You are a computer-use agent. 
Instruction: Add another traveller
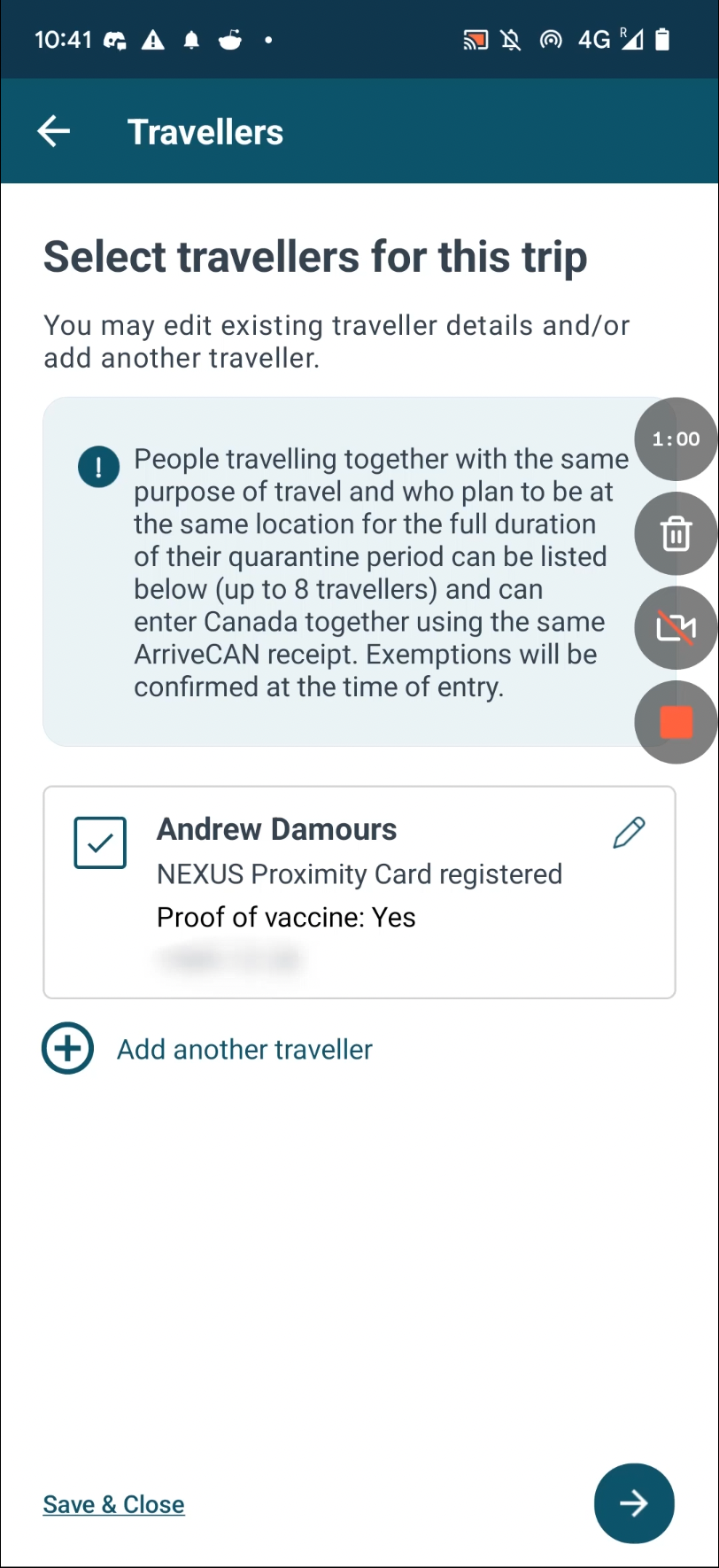[207, 1049]
